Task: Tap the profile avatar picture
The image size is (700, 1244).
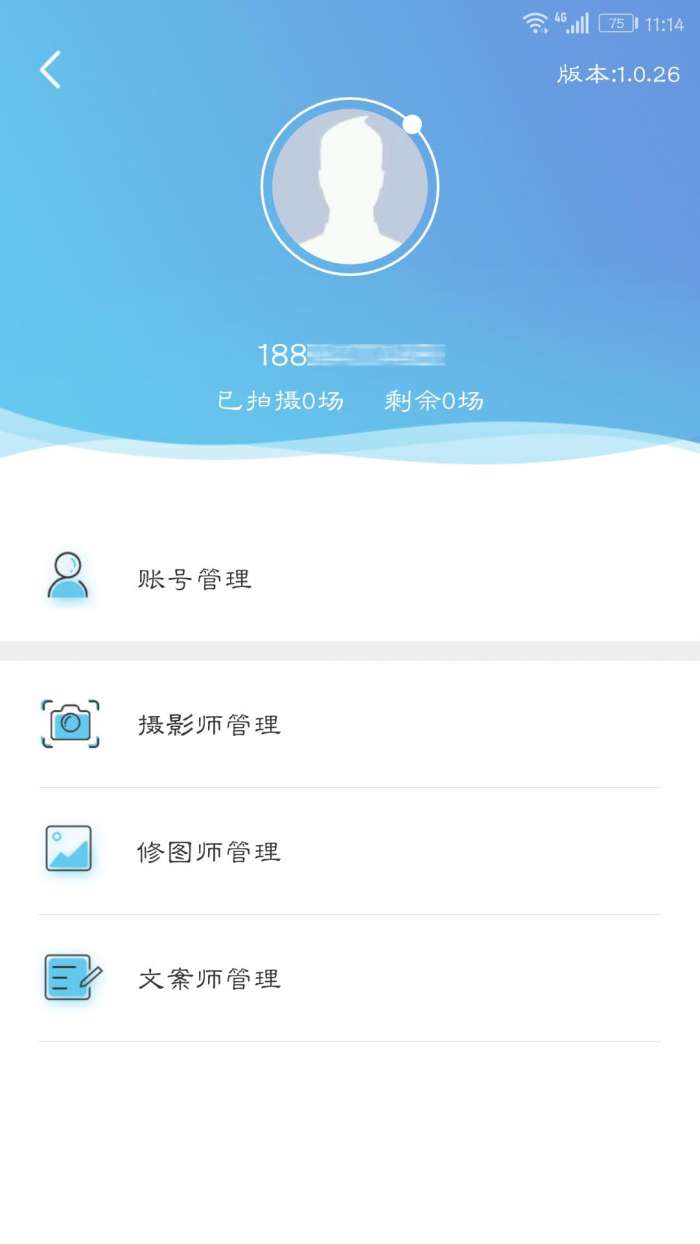Action: 350,186
